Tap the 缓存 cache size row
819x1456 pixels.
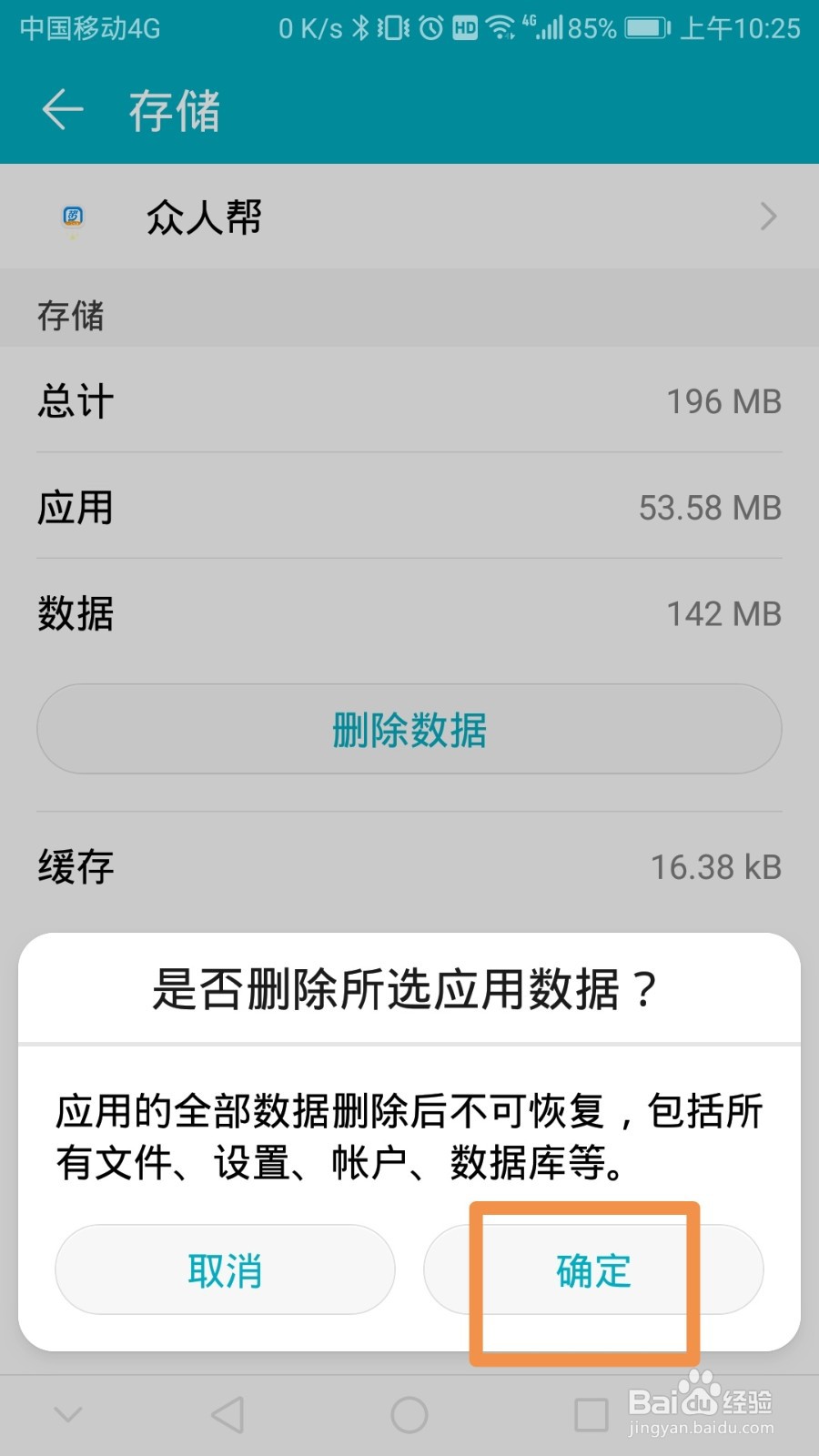point(409,866)
